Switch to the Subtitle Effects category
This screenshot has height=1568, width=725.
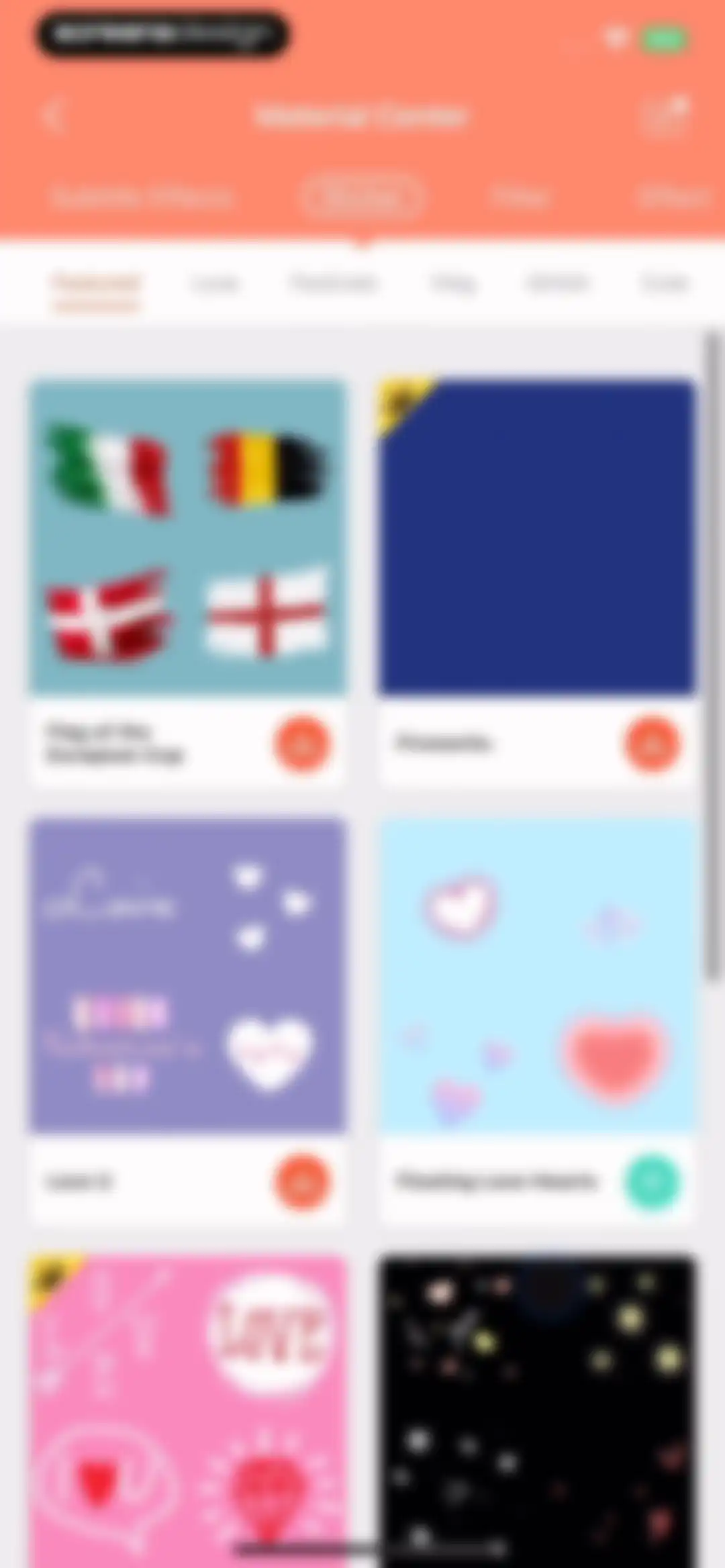pyautogui.click(x=142, y=197)
